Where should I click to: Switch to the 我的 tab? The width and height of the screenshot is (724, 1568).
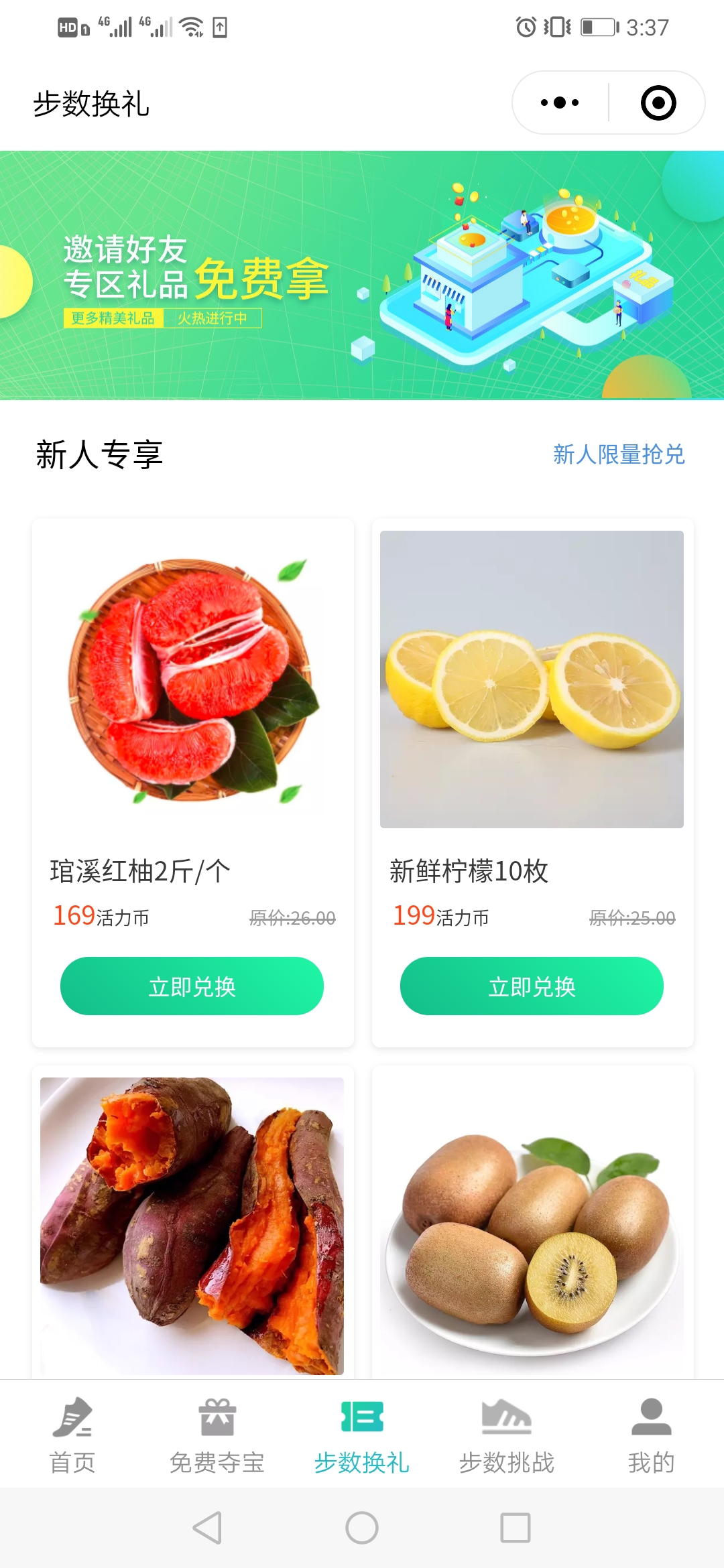652,1435
